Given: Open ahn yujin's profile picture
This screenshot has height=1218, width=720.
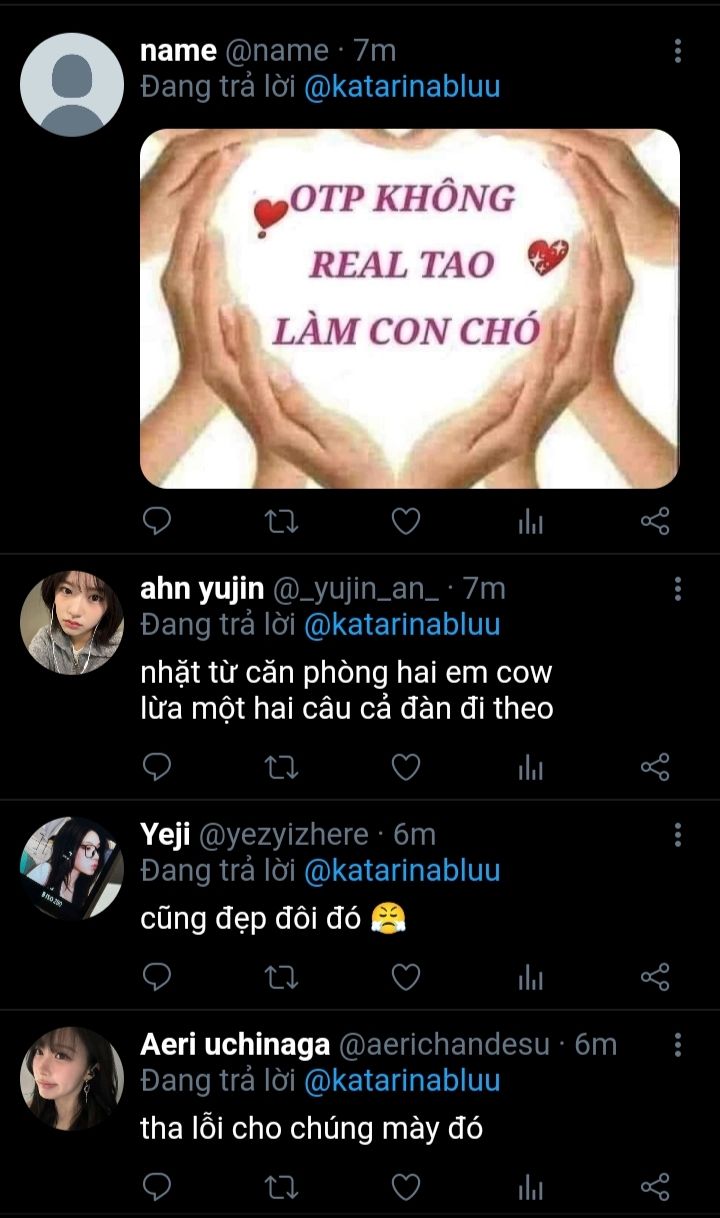Looking at the screenshot, I should pos(71,622).
